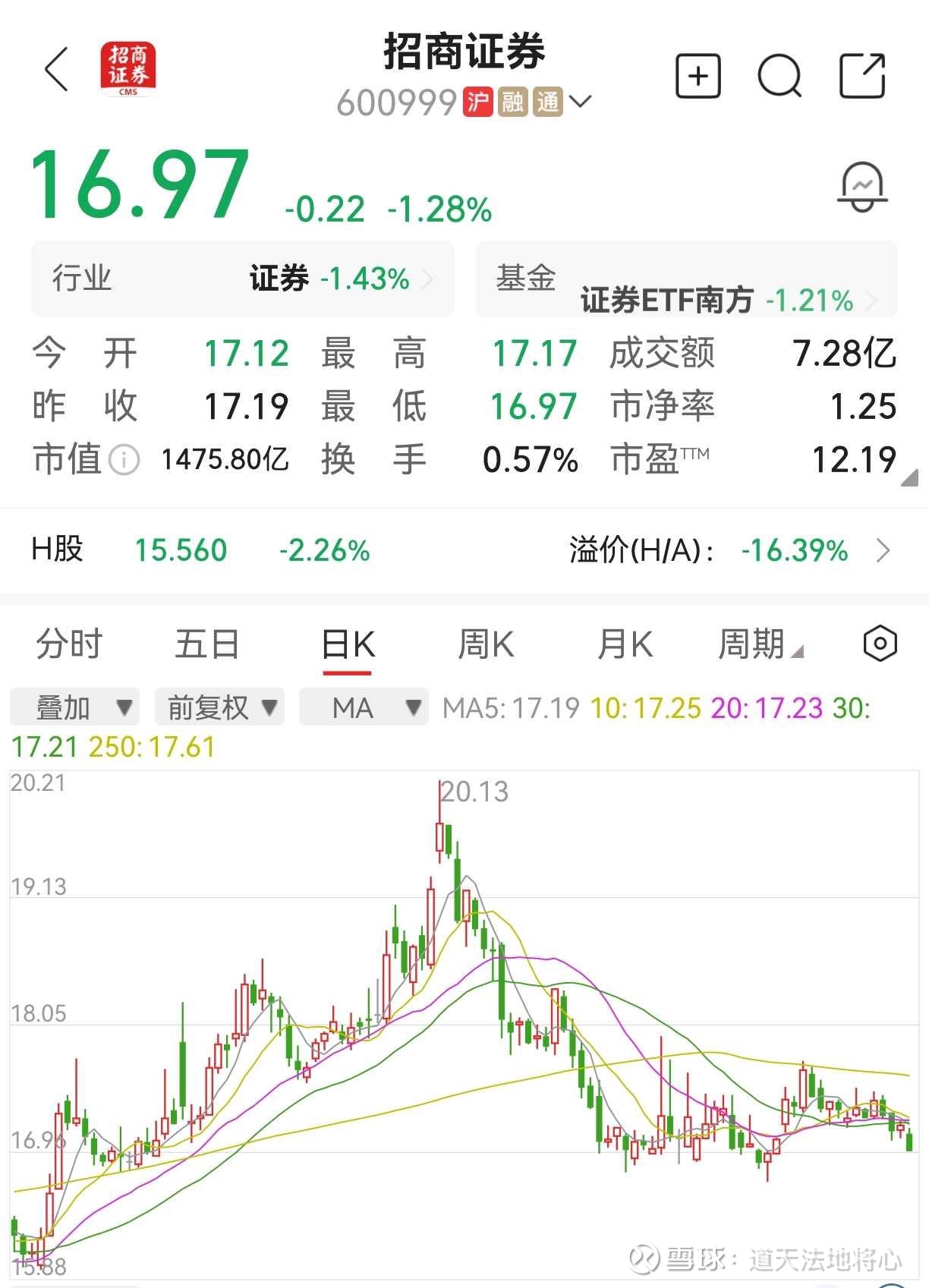
Task: Expand the stock code dropdown chevron
Action: [x=580, y=102]
